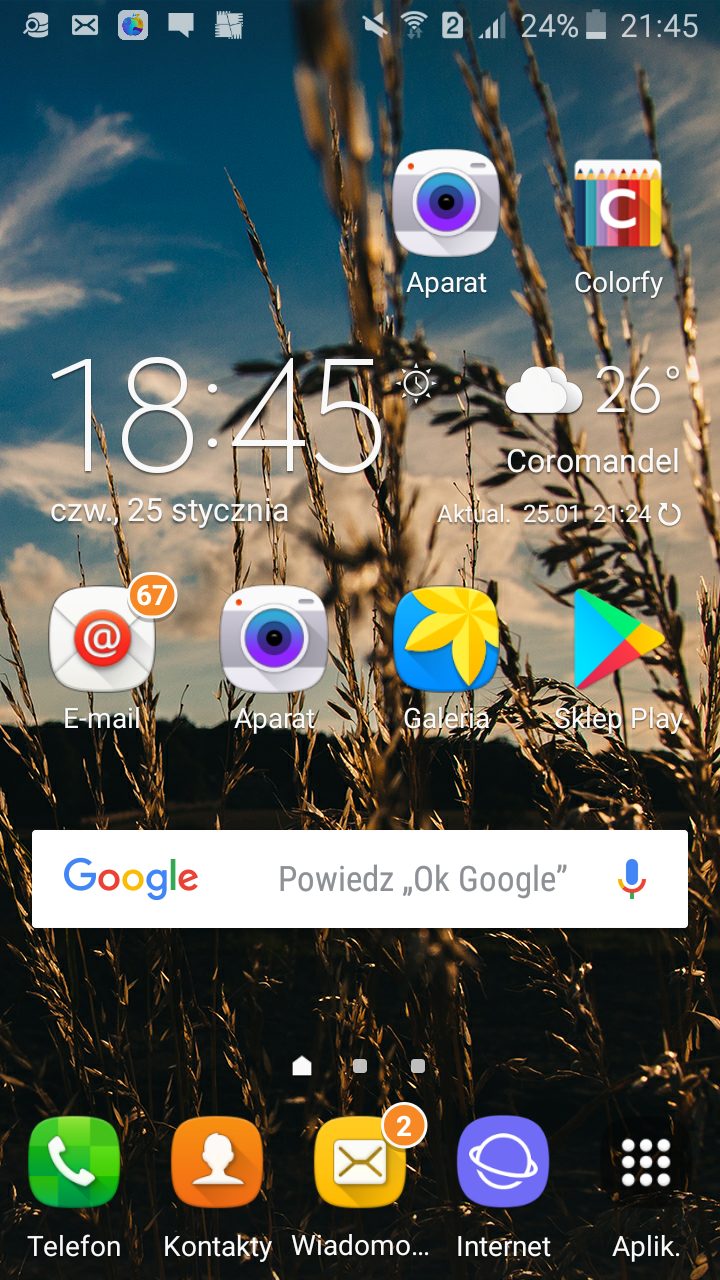720x1280 pixels.
Task: Open Kontakty app
Action: pos(217,1162)
